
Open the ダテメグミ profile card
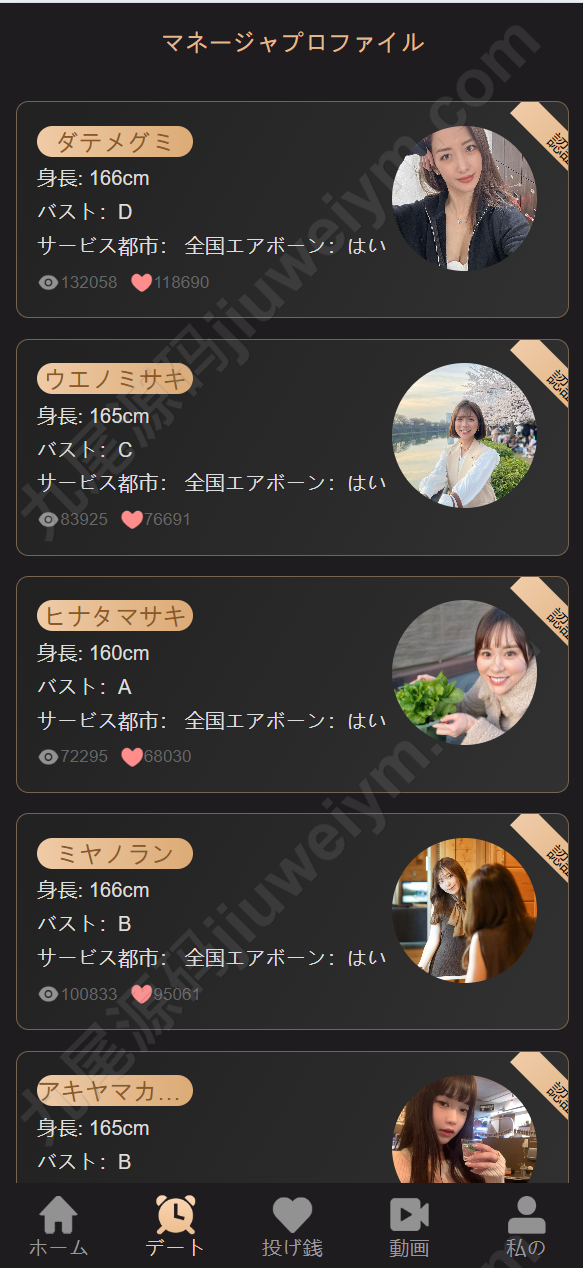click(x=292, y=210)
